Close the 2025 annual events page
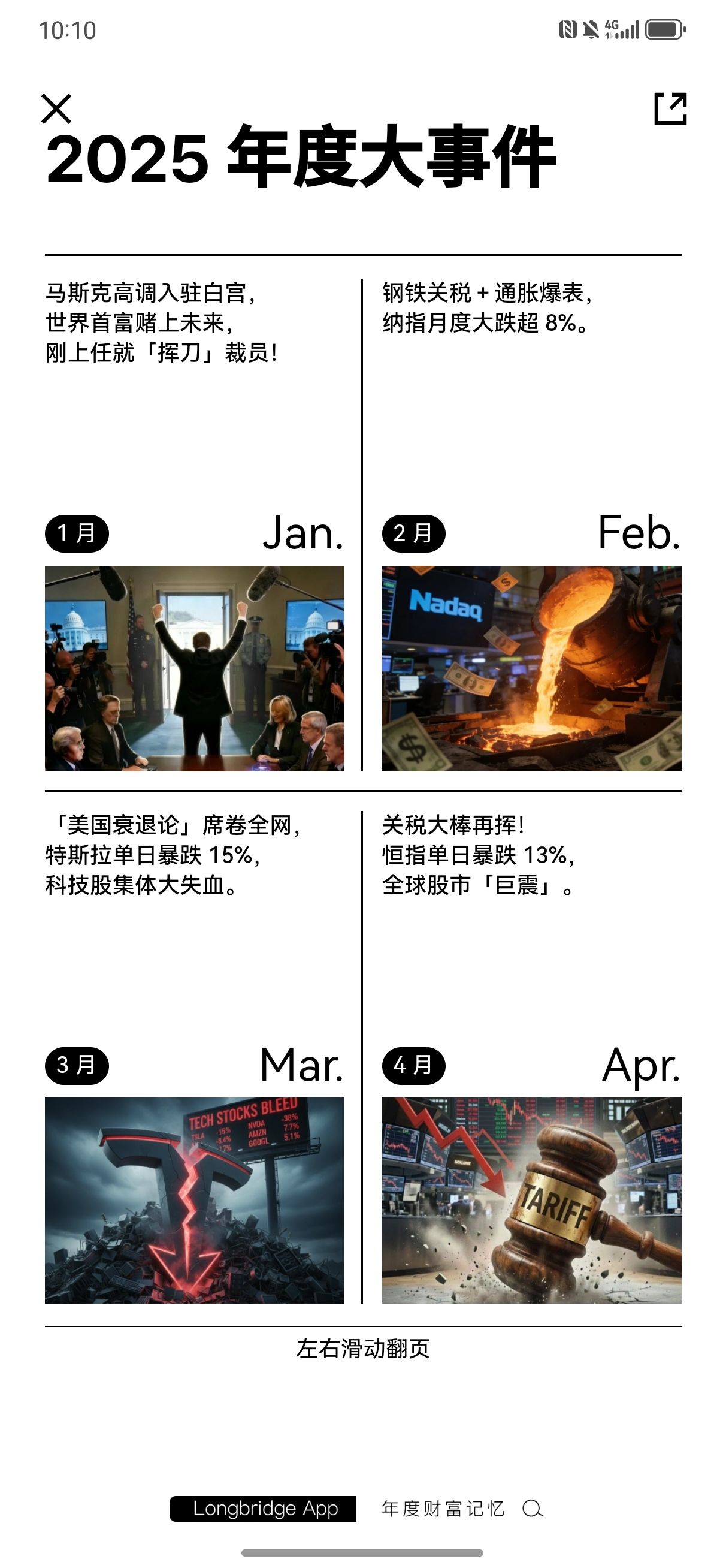The image size is (726, 1568). point(56,109)
